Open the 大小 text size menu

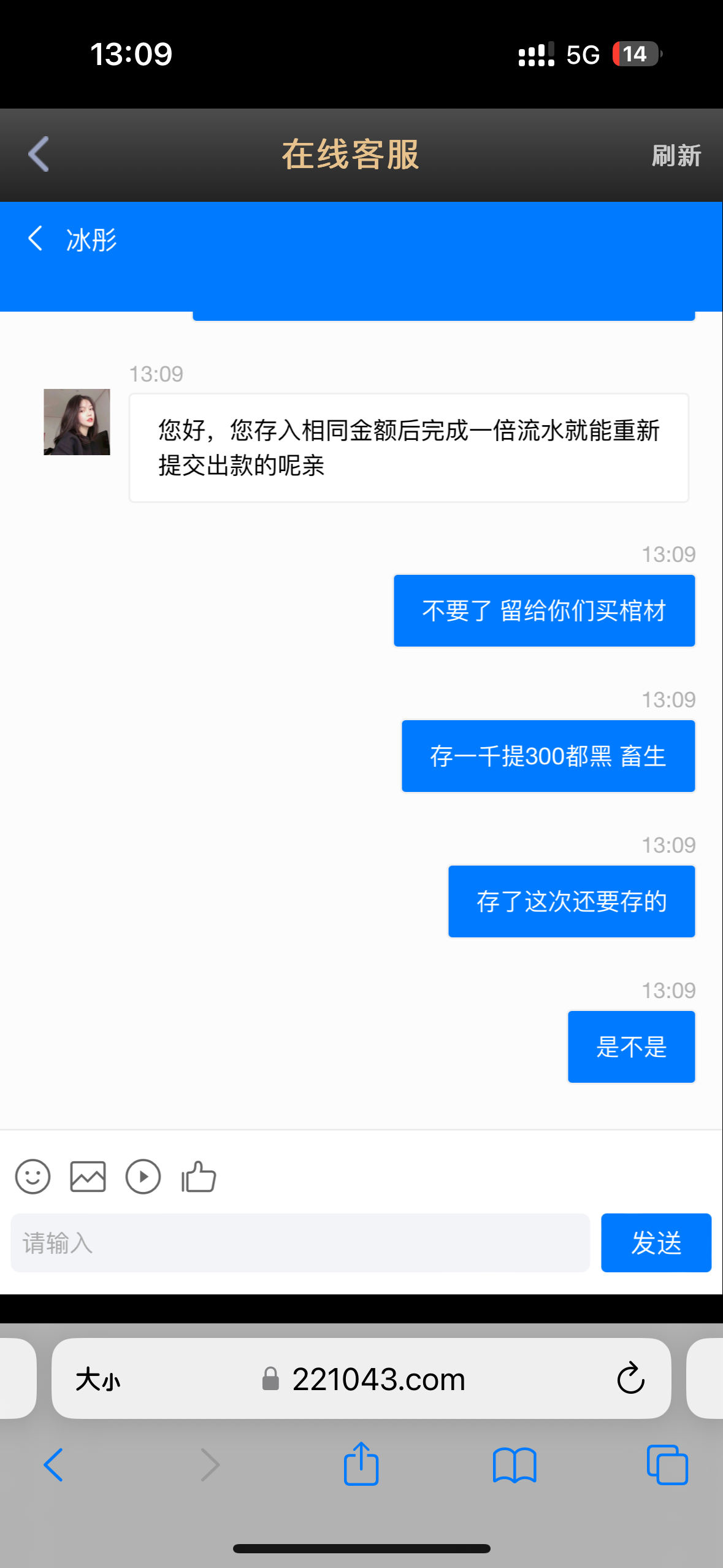(99, 1378)
